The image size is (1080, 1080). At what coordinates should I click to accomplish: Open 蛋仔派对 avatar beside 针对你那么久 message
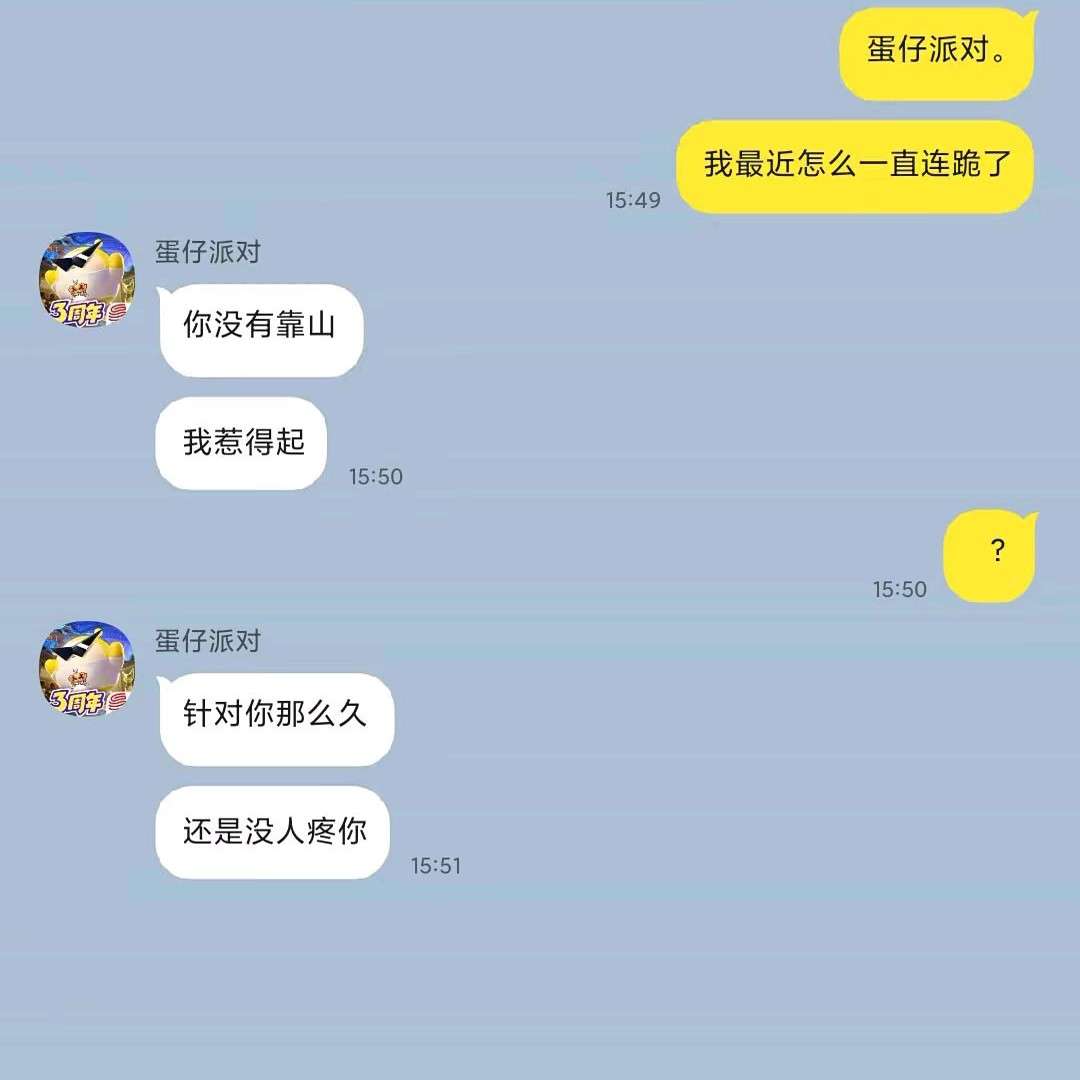click(x=87, y=668)
